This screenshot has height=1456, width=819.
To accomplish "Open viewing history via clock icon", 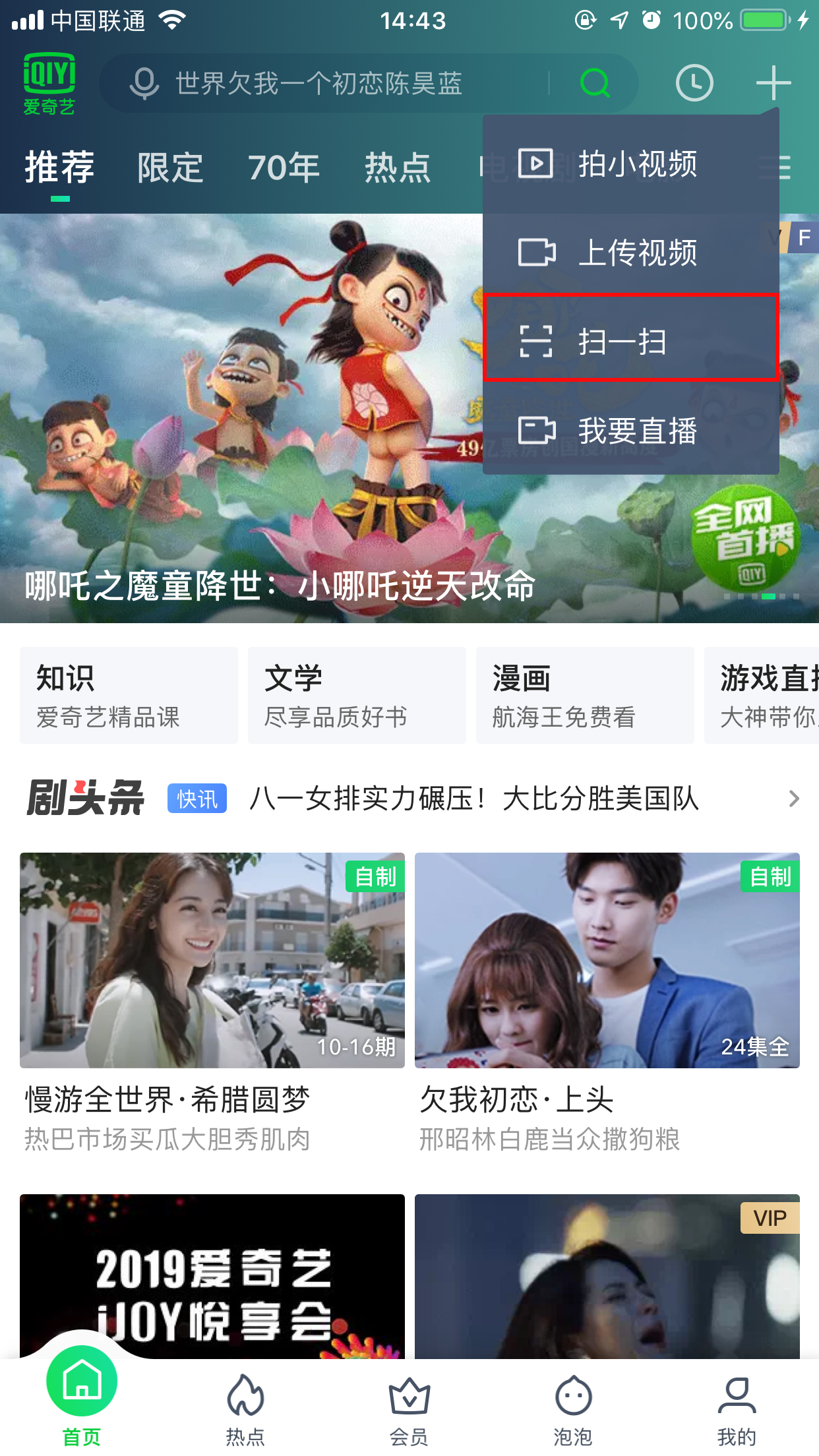I will tap(694, 82).
